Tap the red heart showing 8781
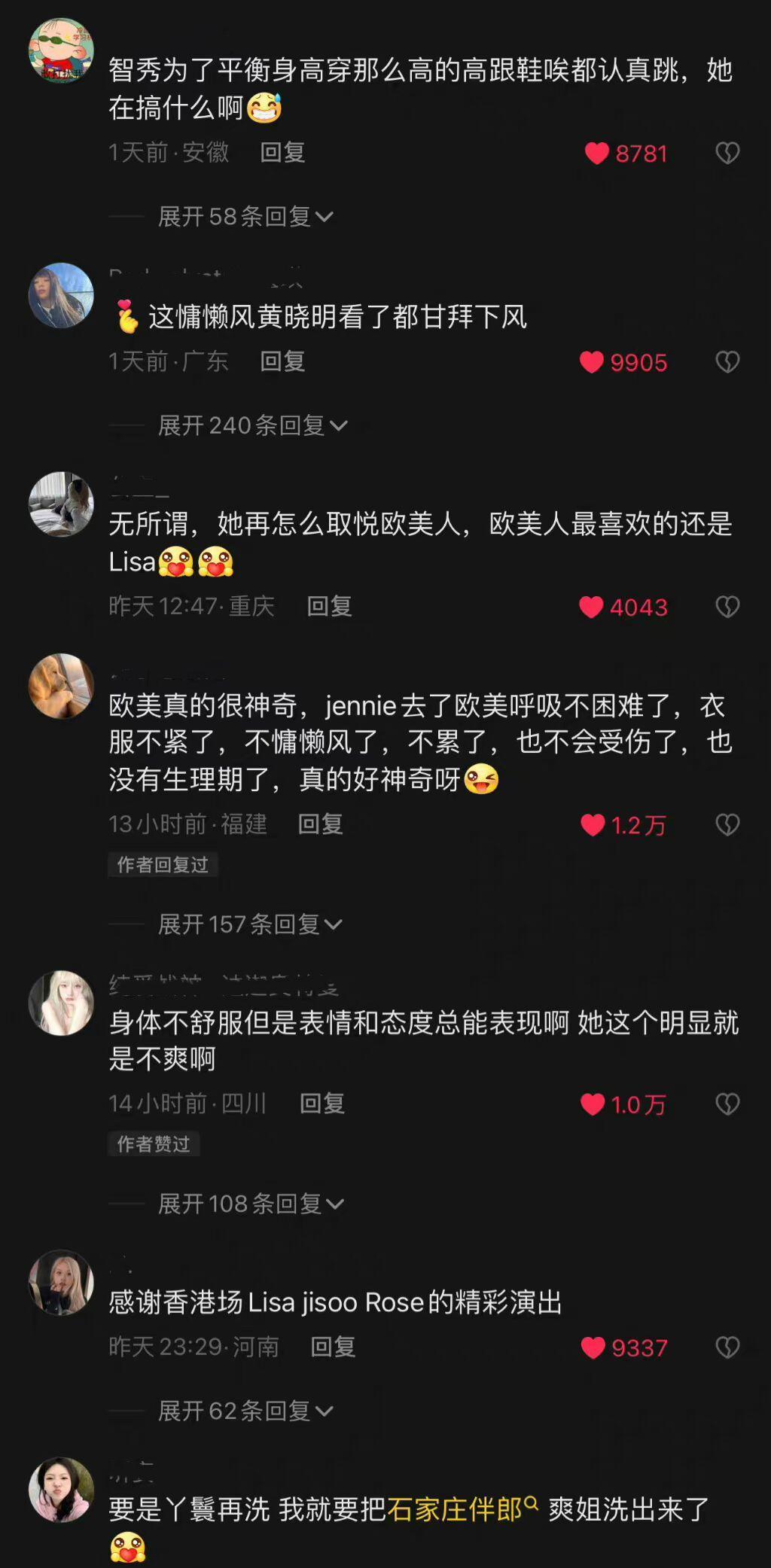Viewport: 771px width, 1568px height. tap(599, 153)
